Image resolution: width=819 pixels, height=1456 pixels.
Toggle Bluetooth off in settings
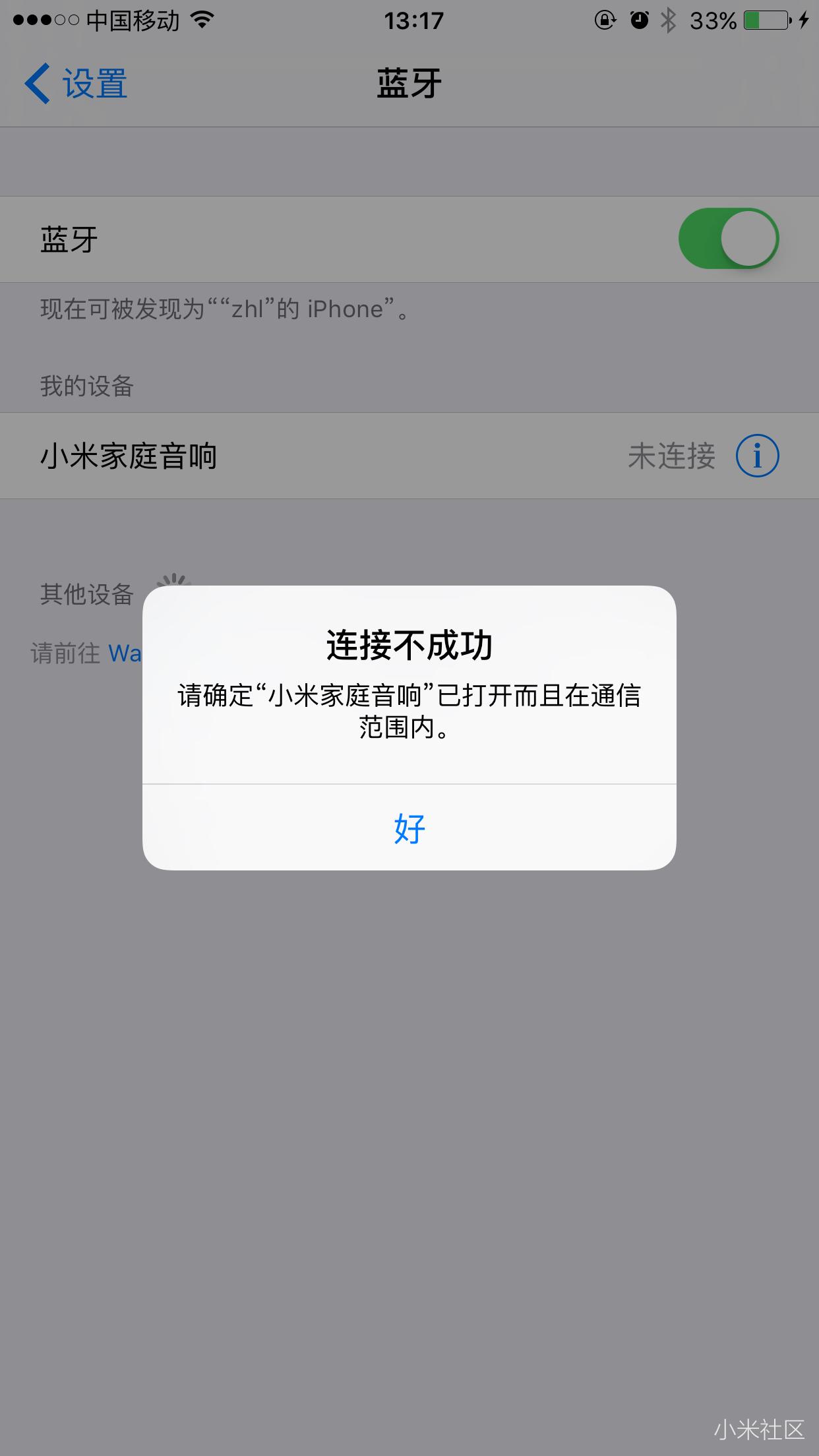[x=729, y=239]
